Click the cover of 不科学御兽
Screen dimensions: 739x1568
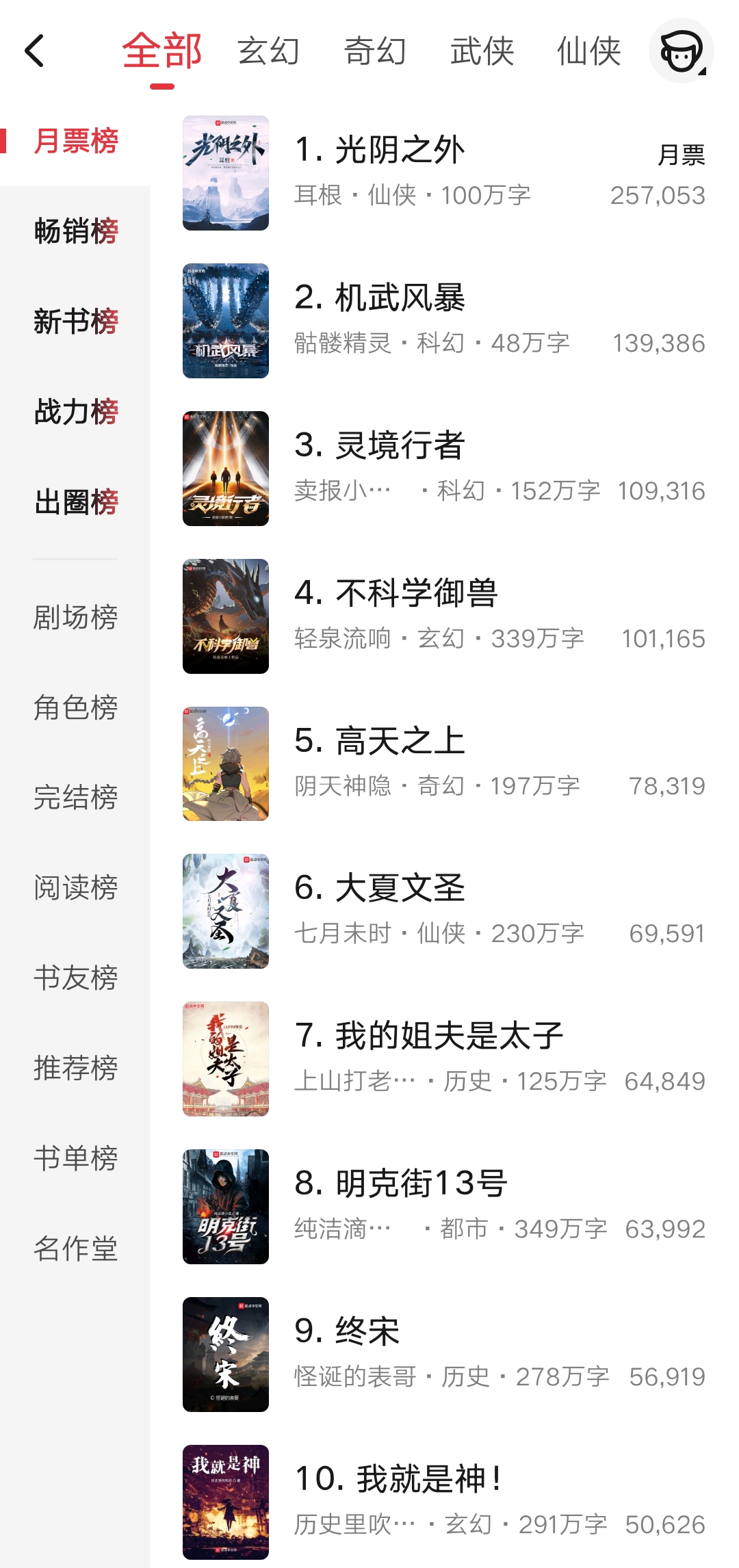[x=226, y=615]
